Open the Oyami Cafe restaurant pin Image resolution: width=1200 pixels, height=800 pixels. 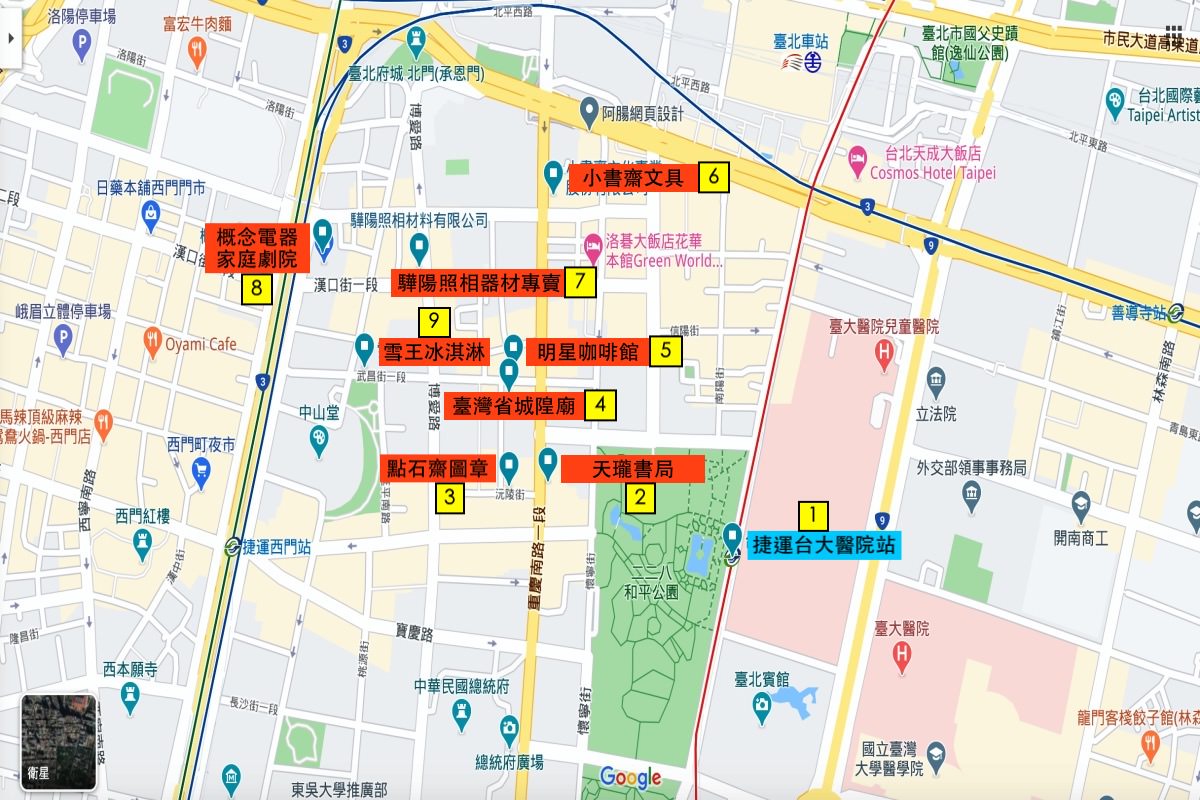[152, 339]
